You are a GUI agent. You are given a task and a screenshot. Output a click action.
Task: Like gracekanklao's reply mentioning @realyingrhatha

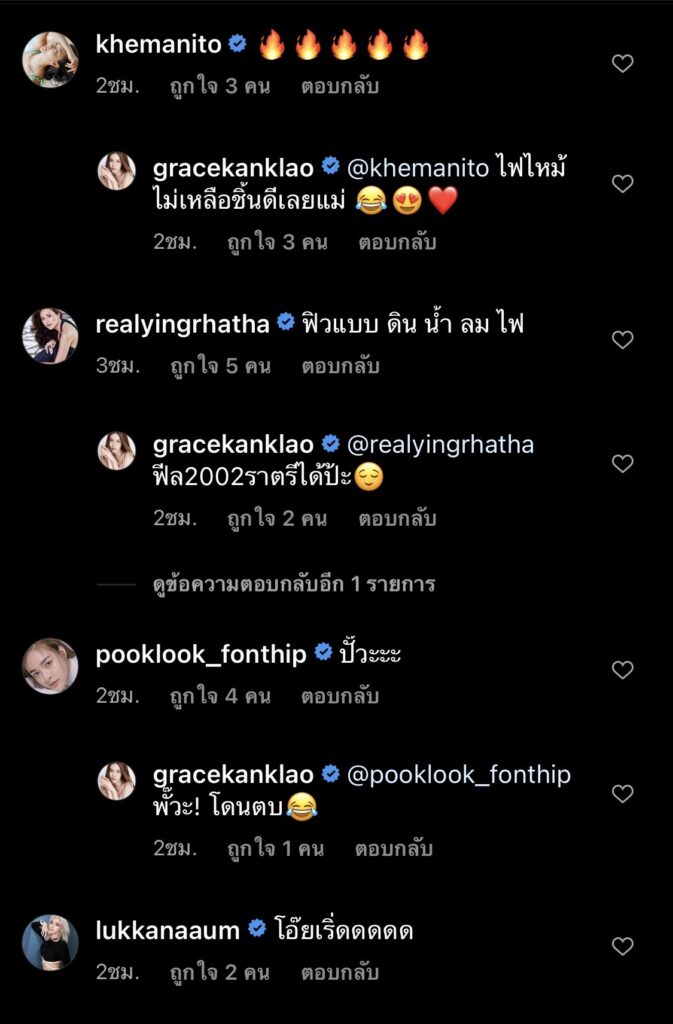click(622, 464)
